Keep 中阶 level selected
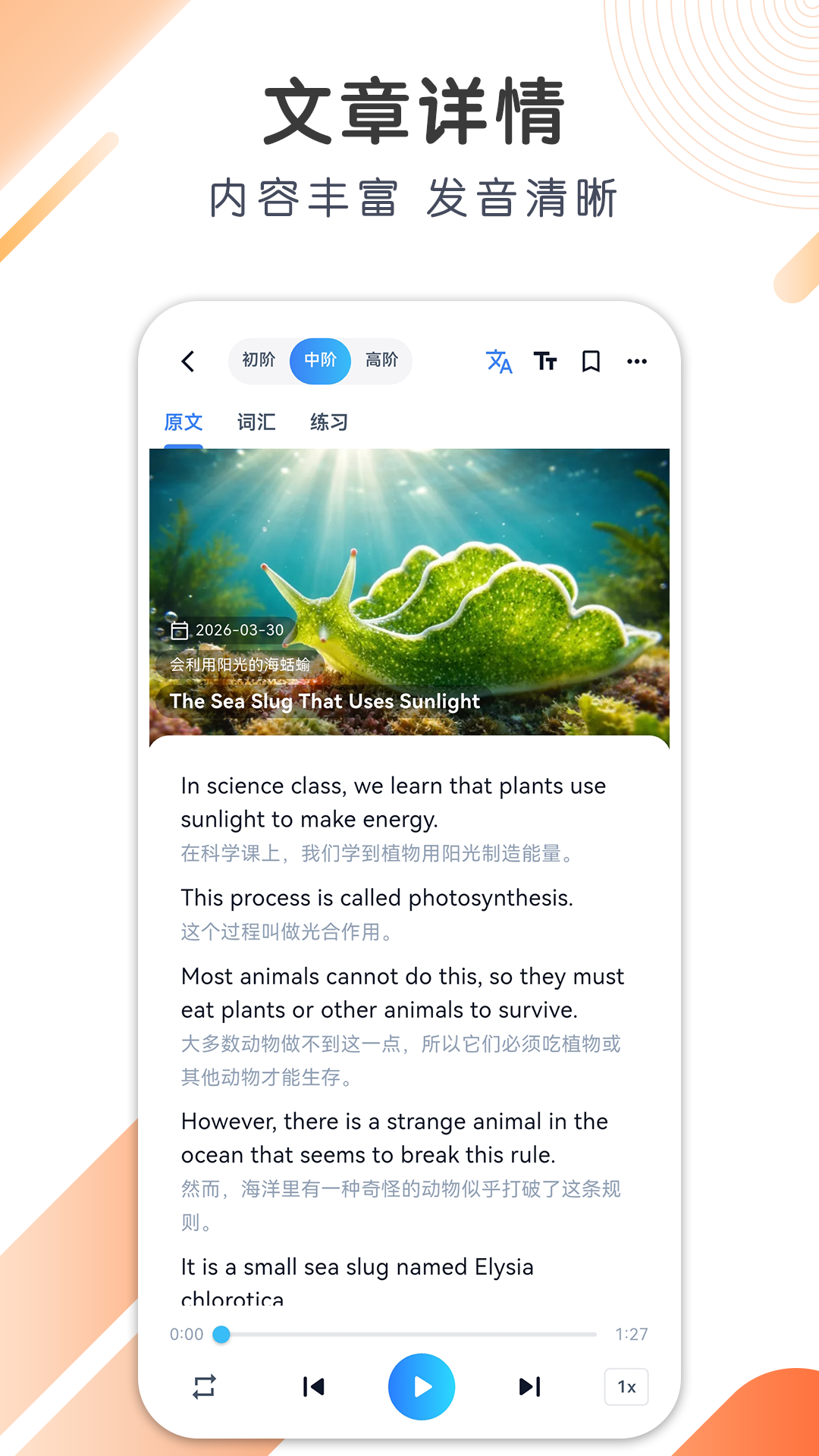Image resolution: width=819 pixels, height=1456 pixels. tap(319, 361)
